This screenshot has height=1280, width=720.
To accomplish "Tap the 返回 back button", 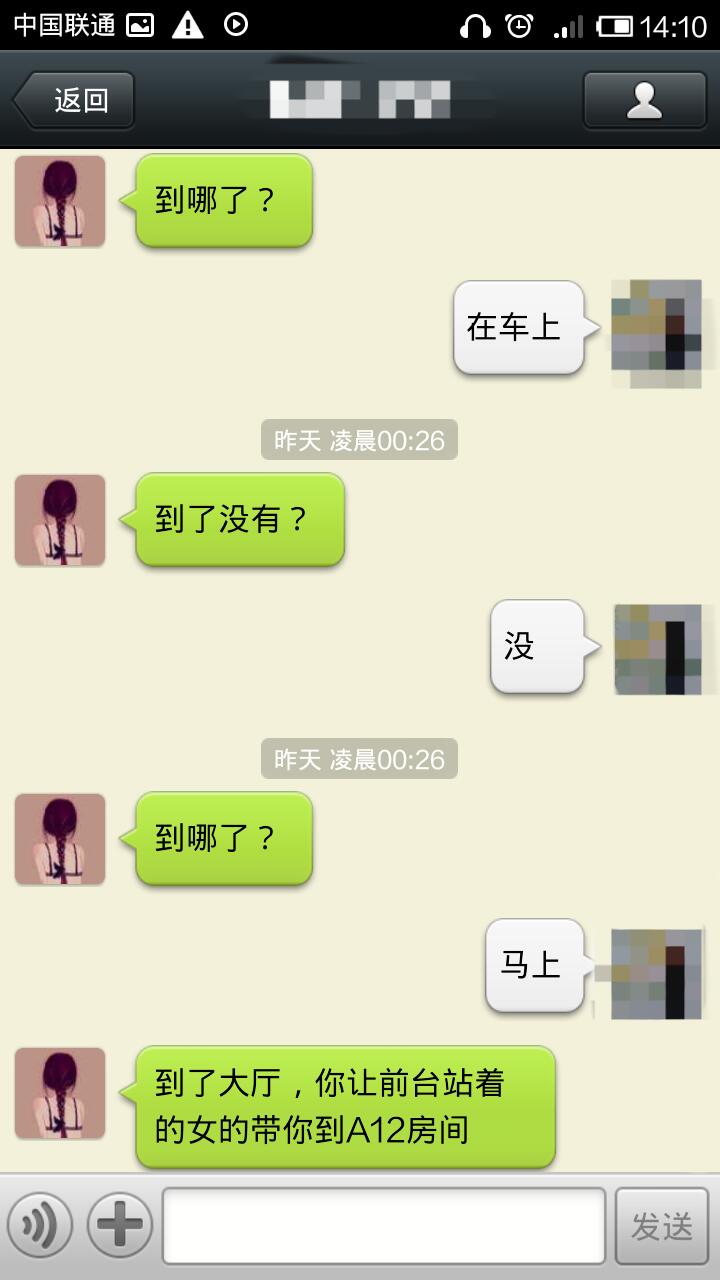I will tap(74, 100).
